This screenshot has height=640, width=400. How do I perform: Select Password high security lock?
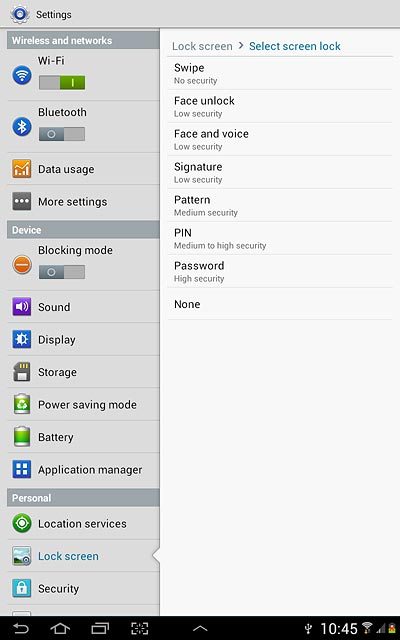click(280, 272)
